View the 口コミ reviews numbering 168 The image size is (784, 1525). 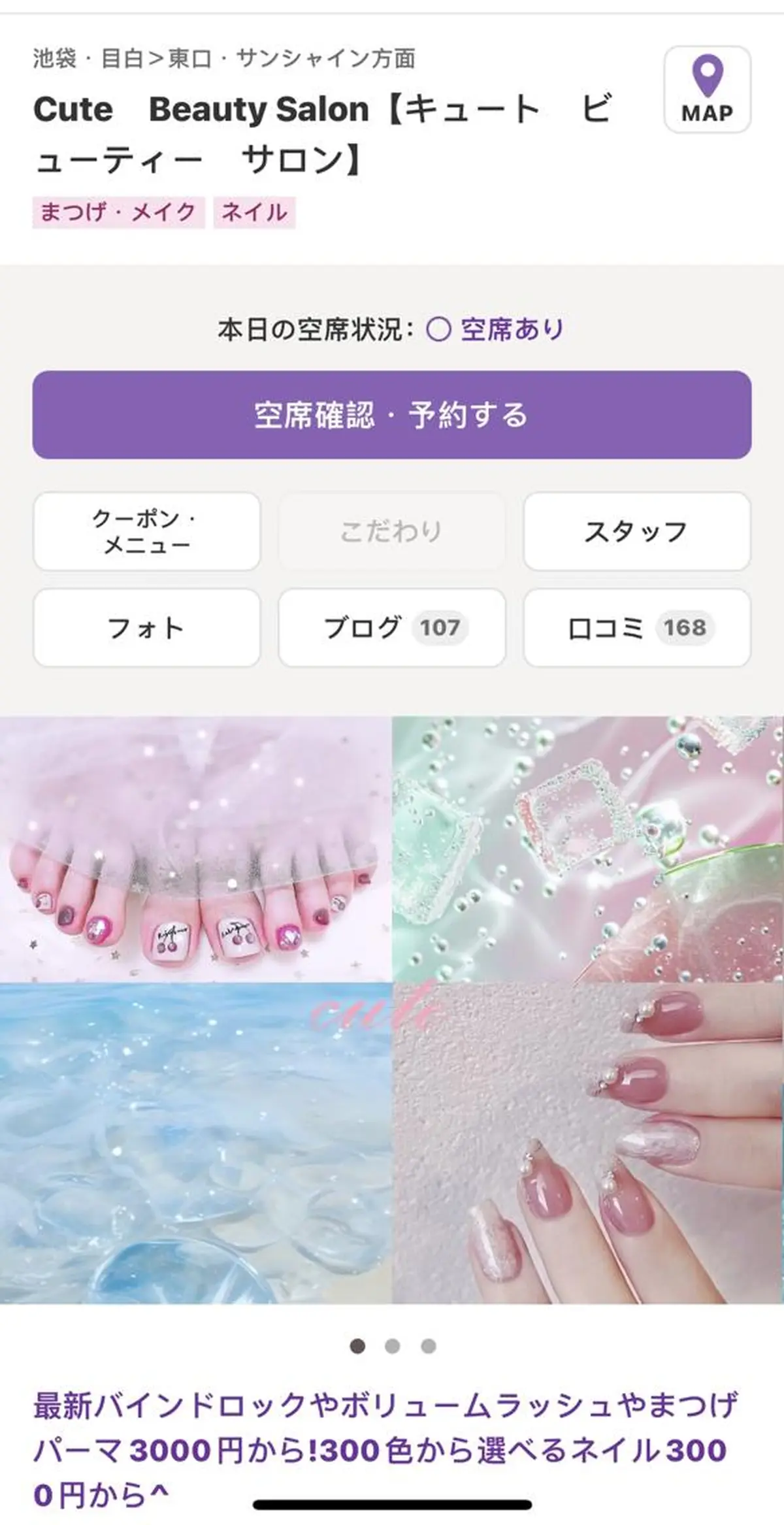(x=637, y=628)
